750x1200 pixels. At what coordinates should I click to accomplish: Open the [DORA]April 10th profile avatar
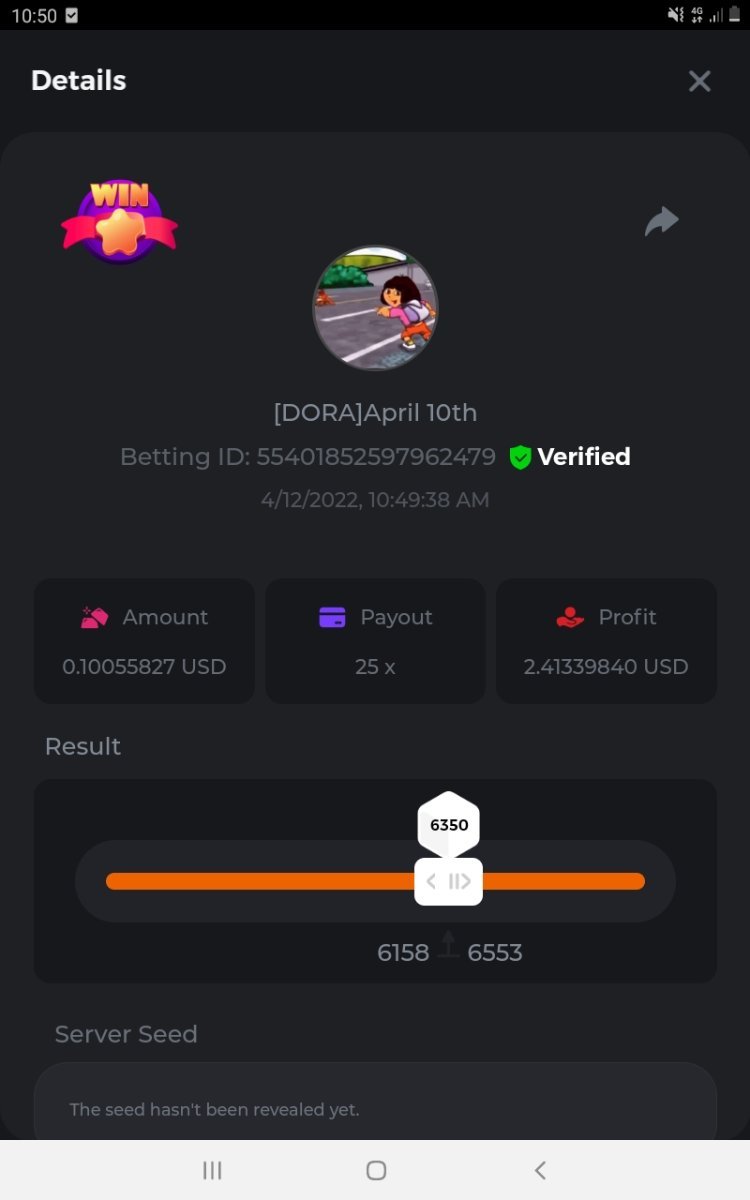pos(375,308)
